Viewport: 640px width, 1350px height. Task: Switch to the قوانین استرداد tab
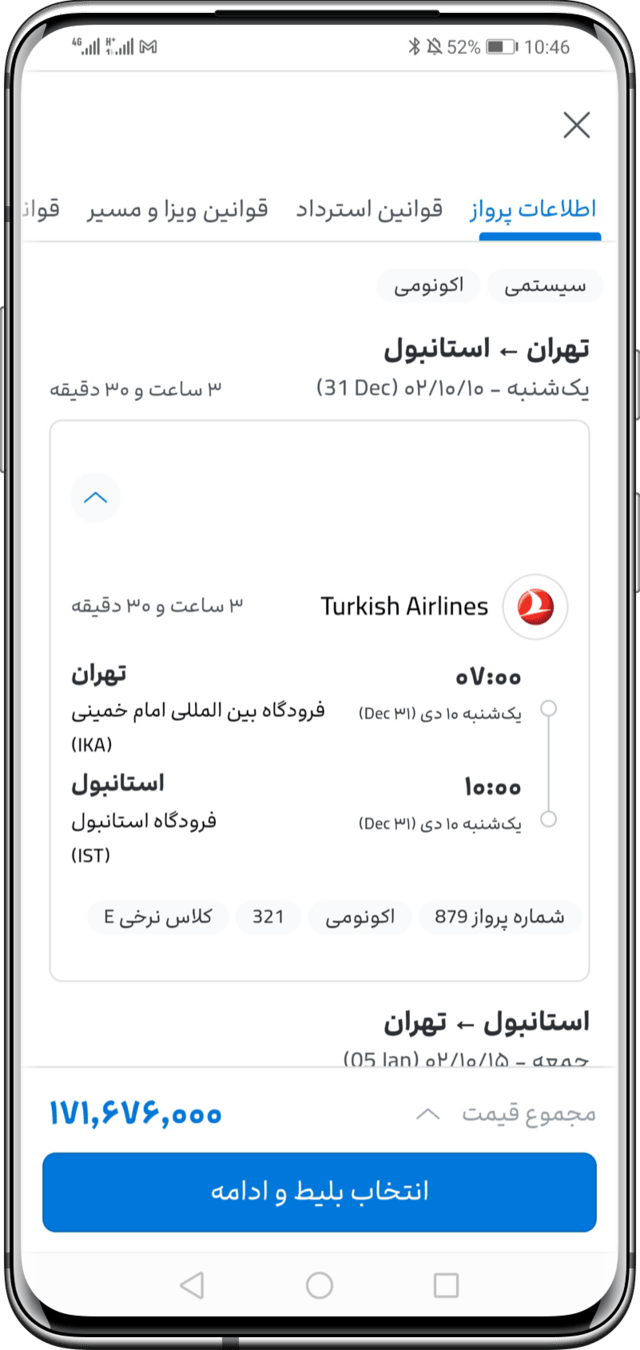(369, 209)
